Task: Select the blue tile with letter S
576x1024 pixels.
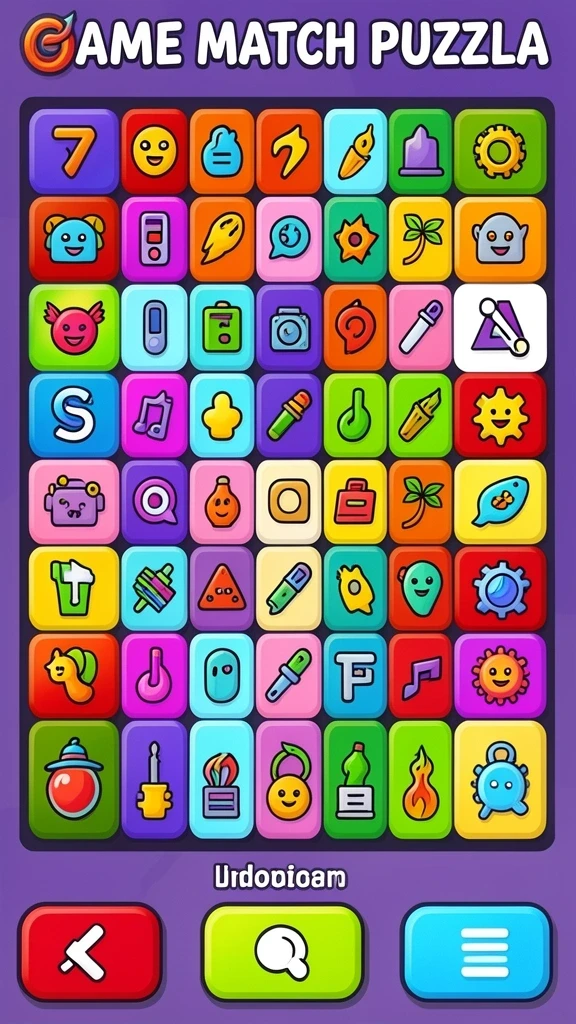Action: [x=74, y=415]
